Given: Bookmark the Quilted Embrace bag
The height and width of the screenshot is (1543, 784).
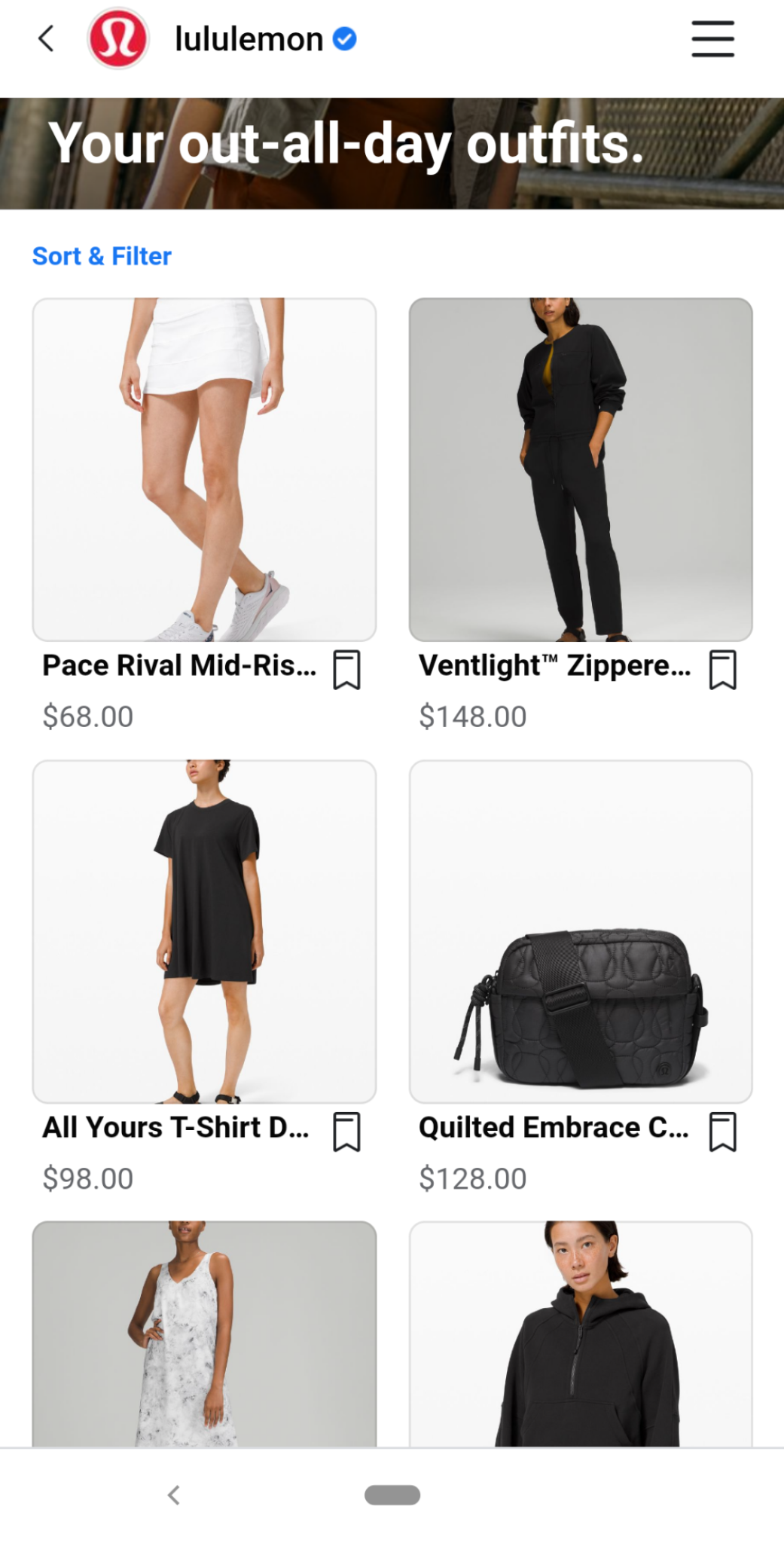Looking at the screenshot, I should click(x=722, y=1132).
